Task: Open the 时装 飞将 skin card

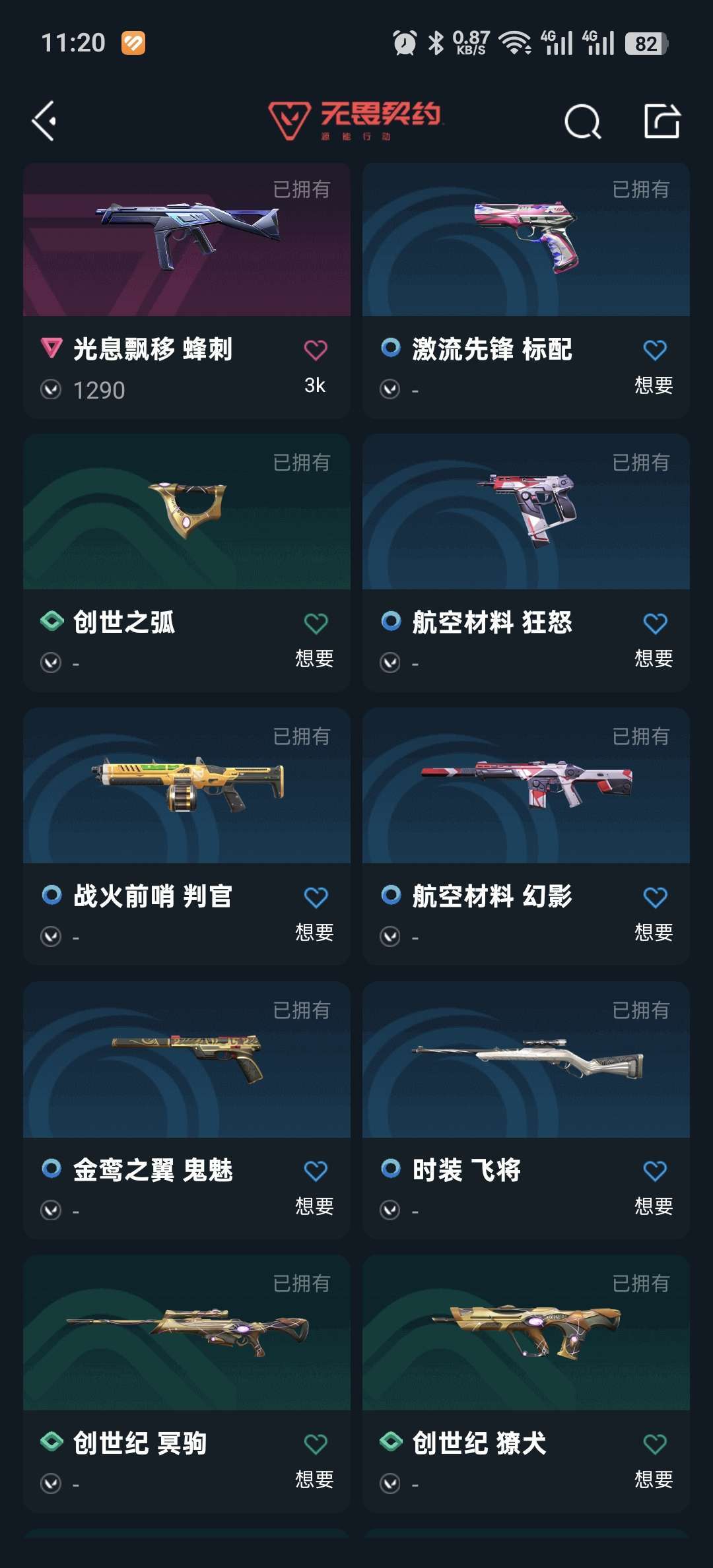Action: pyautogui.click(x=526, y=1110)
